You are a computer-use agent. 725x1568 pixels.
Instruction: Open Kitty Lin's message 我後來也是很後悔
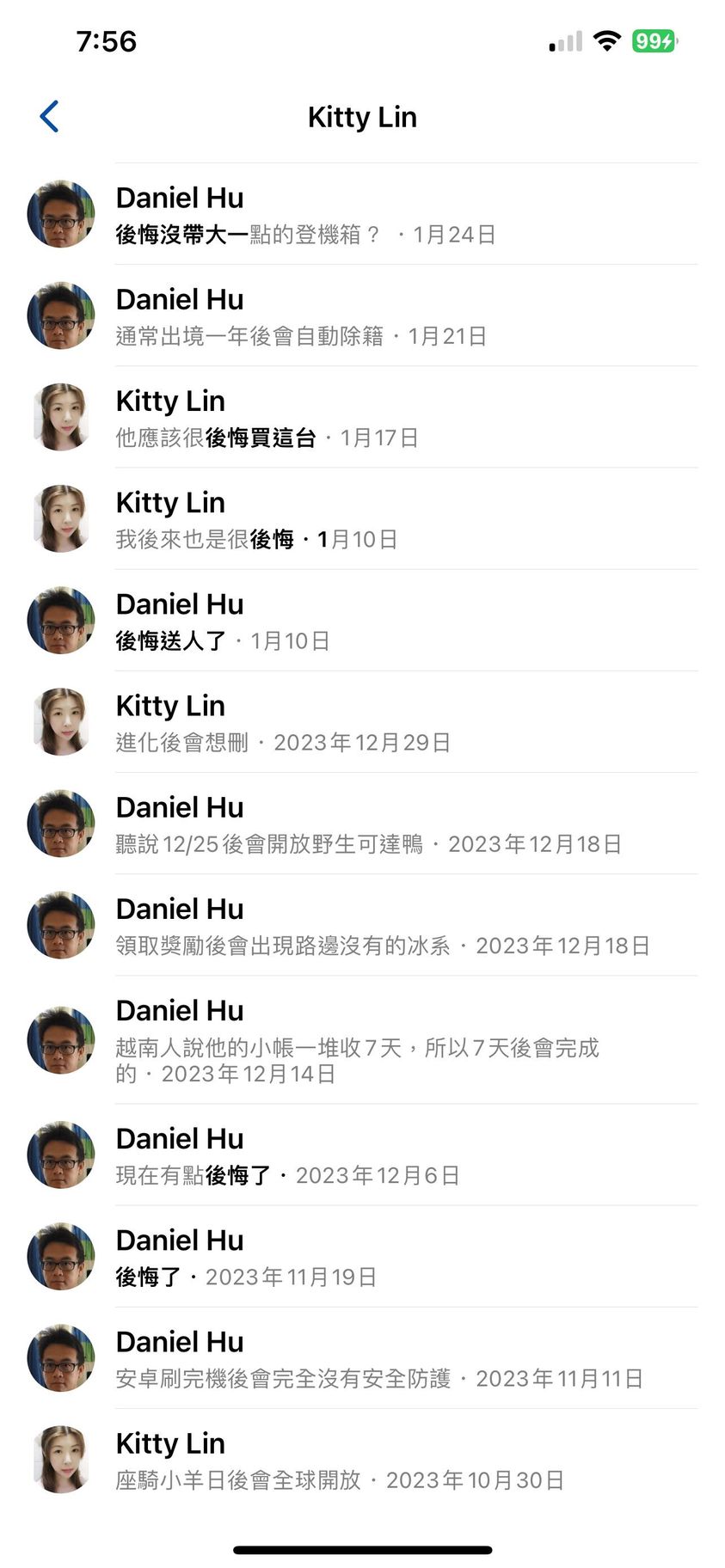[361, 519]
